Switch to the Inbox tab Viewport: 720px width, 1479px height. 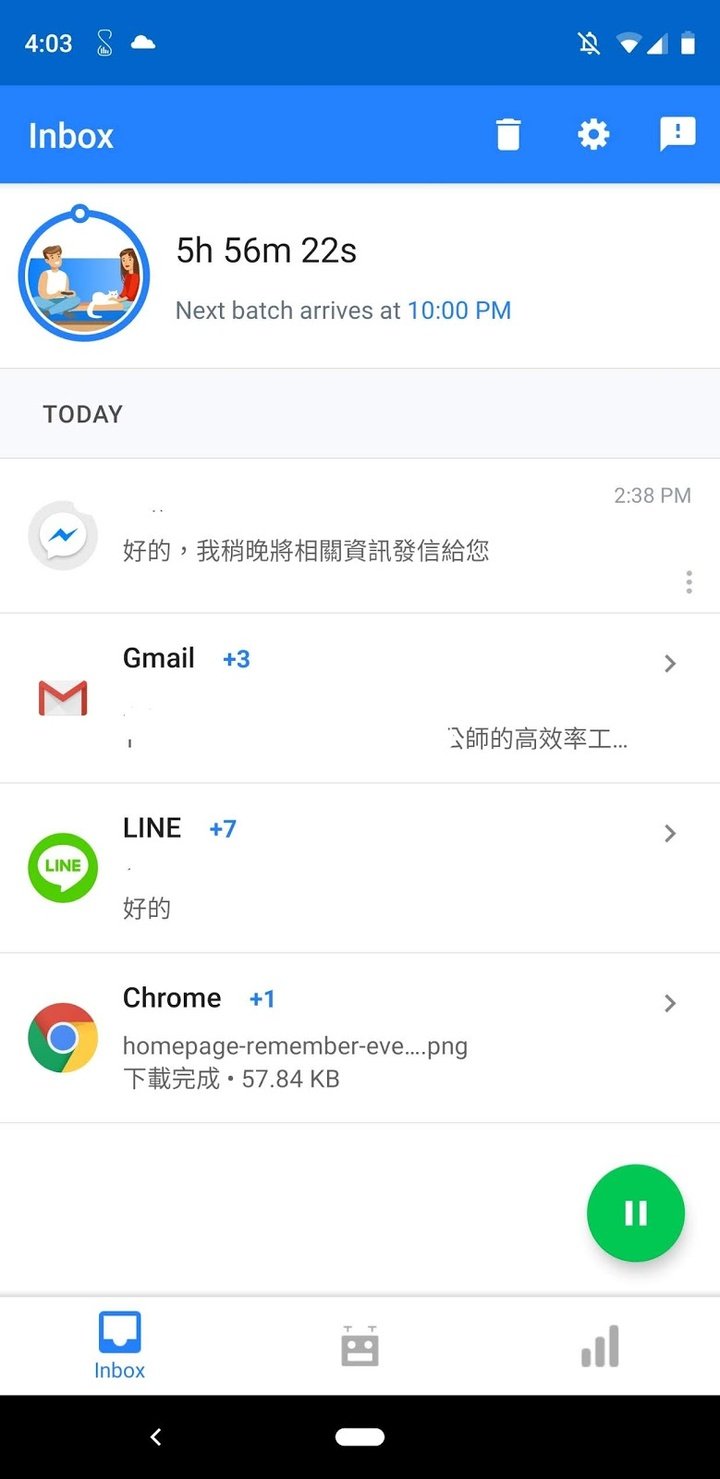[120, 1346]
